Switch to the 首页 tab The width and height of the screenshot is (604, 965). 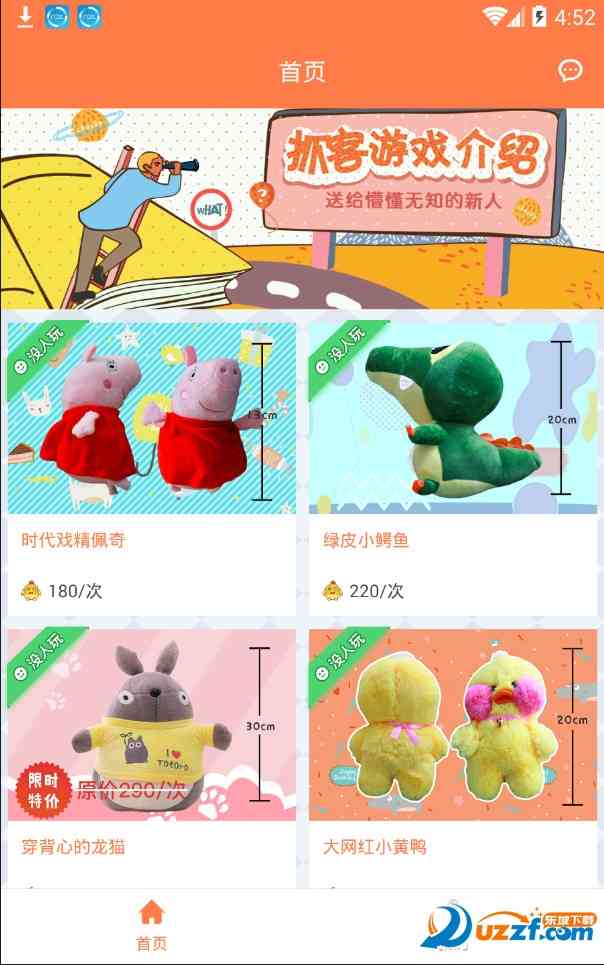151,924
